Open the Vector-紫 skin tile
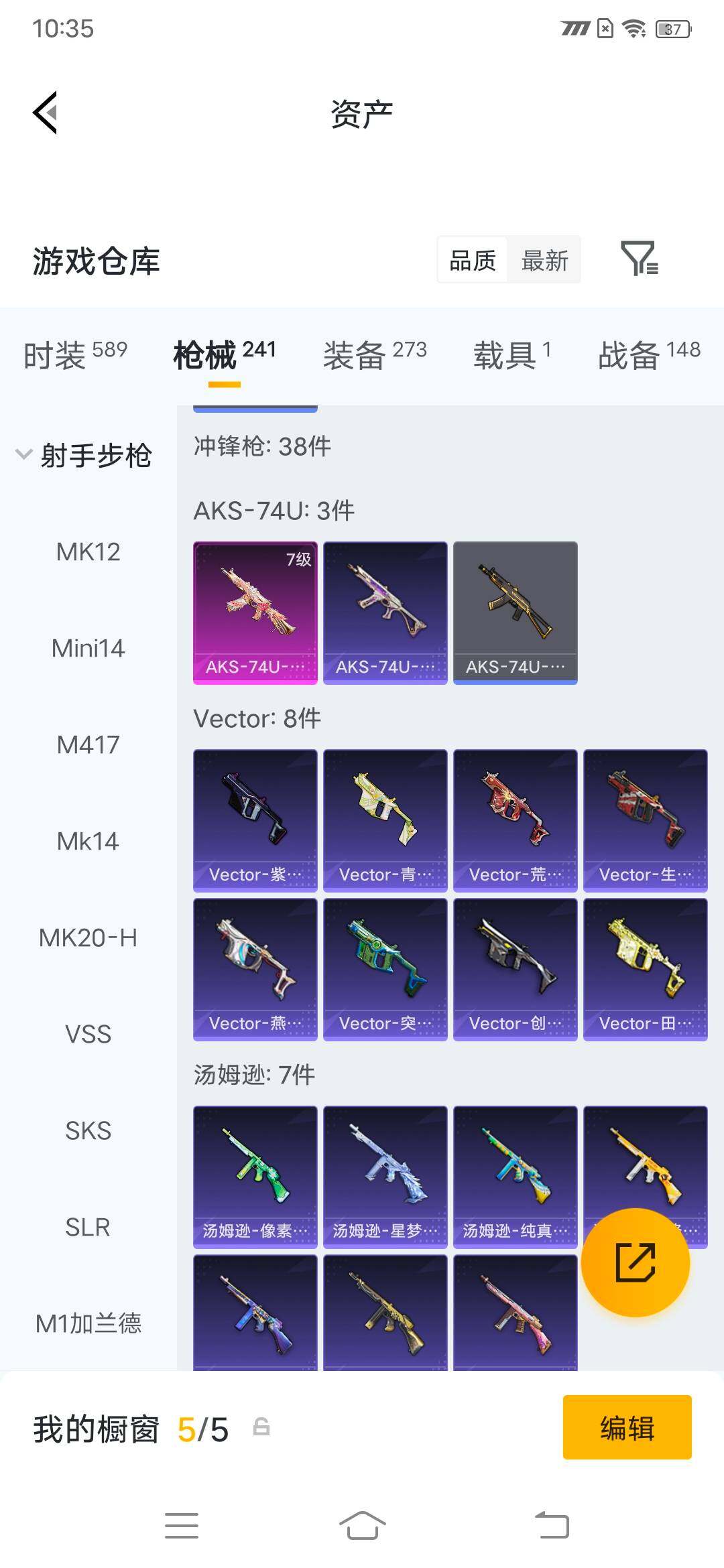This screenshot has height=1568, width=724. point(255,821)
